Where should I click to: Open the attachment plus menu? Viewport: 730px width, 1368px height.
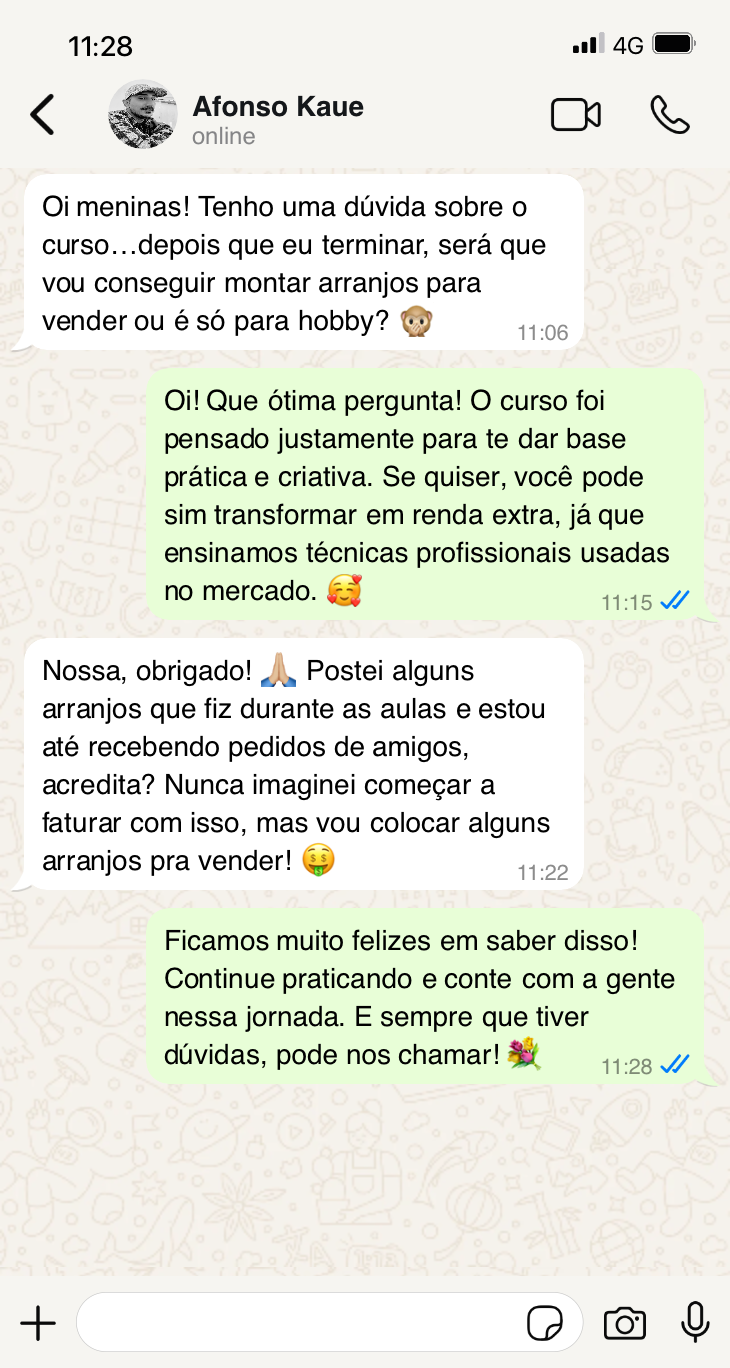pos(38,1323)
